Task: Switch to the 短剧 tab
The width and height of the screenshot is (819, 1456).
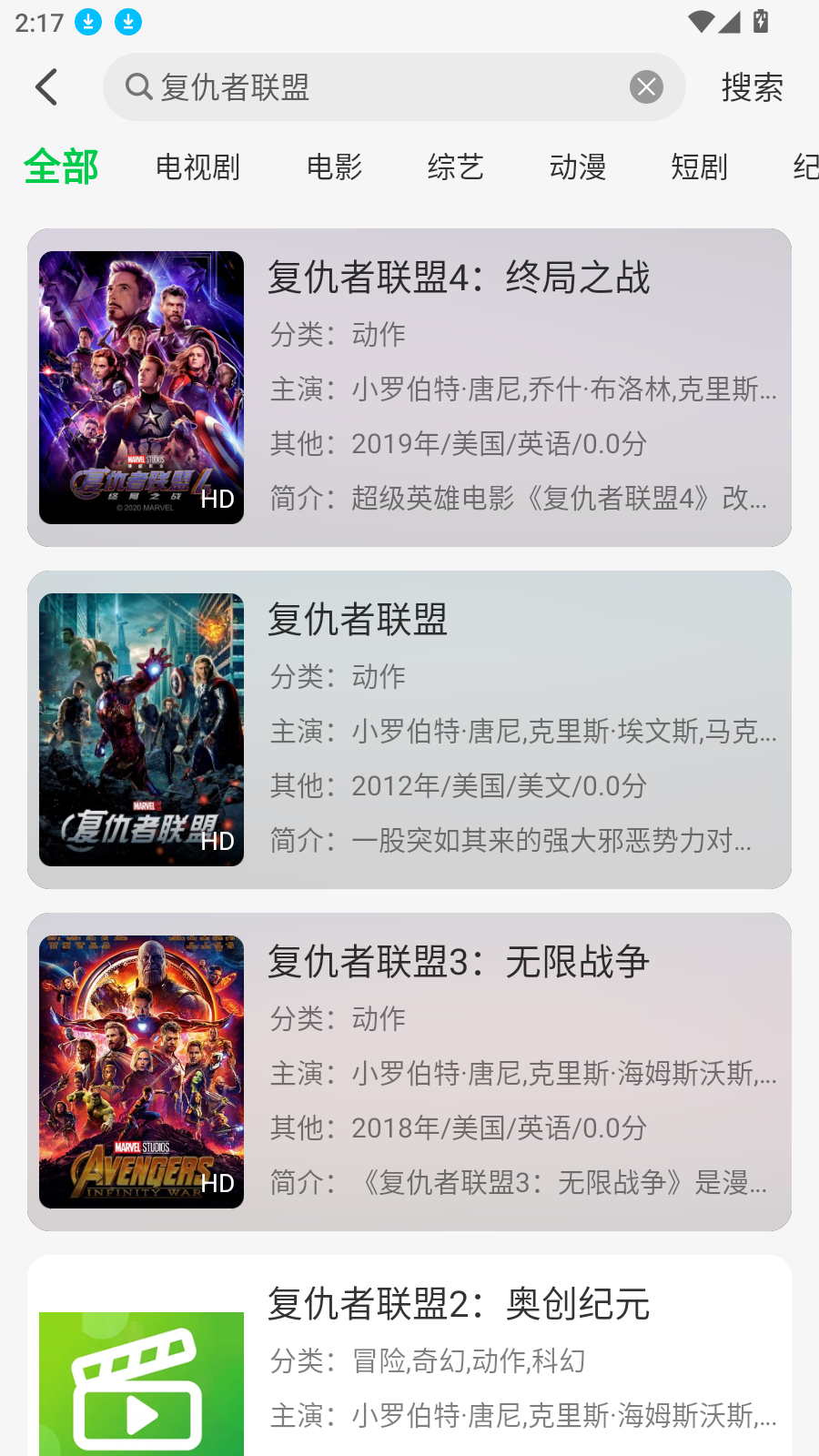Action: pyautogui.click(x=699, y=167)
